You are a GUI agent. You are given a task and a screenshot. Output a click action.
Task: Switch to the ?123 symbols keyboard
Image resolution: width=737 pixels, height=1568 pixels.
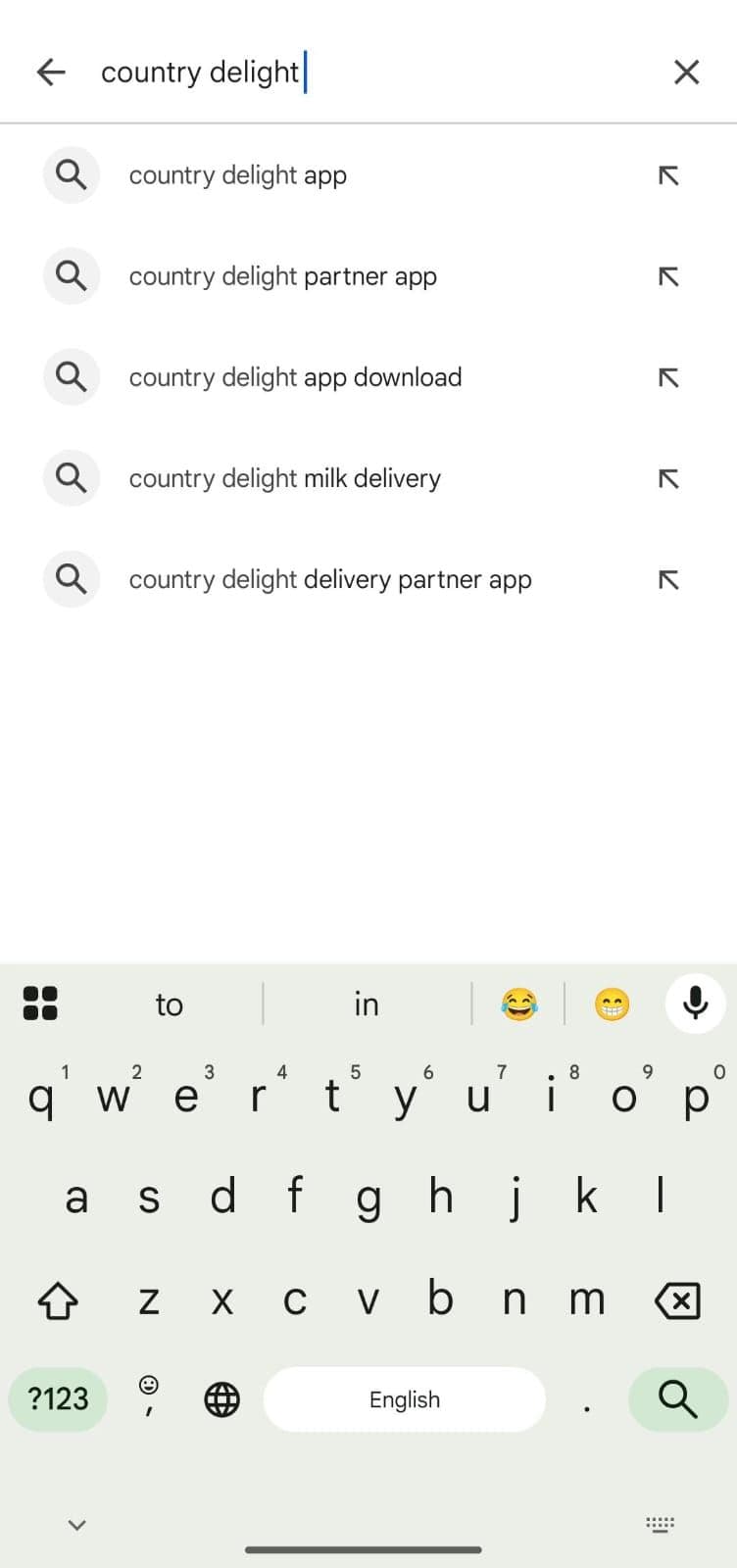[x=58, y=1398]
